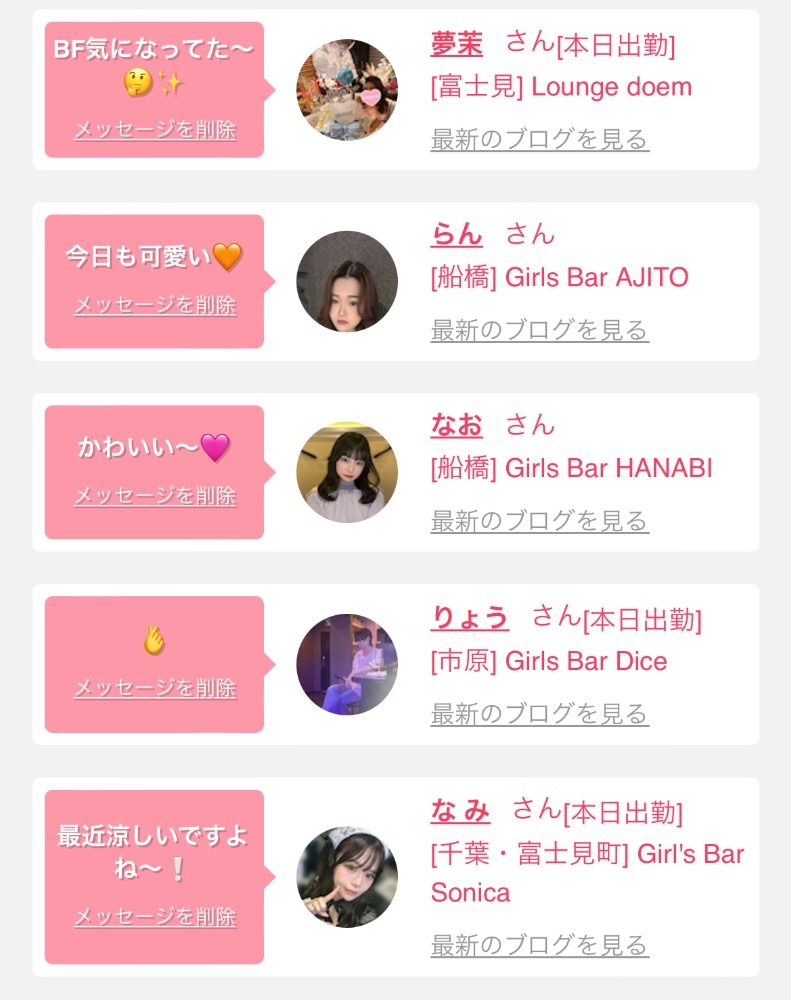
Task: View なお's latest blog
Action: pyautogui.click(x=540, y=521)
